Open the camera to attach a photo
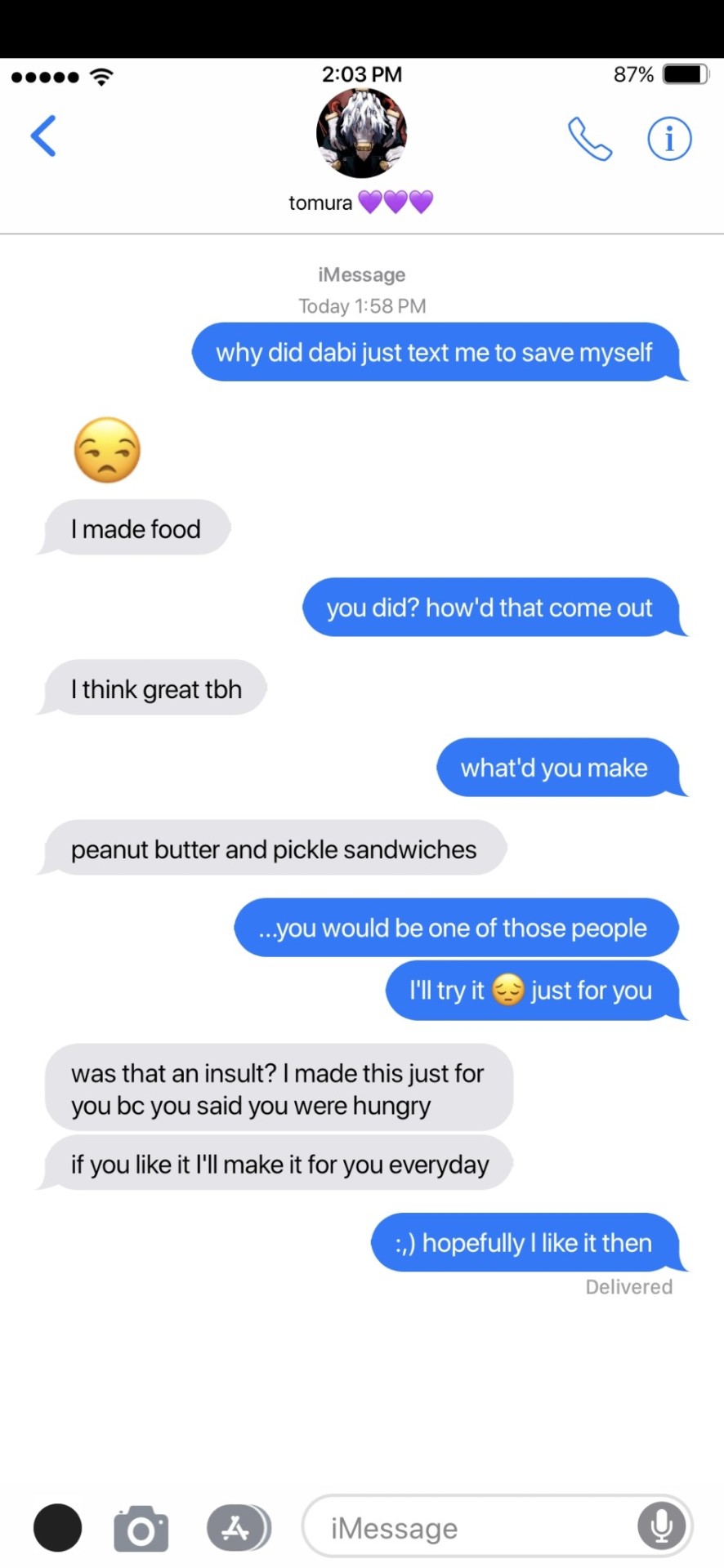724x1568 pixels. 141,1528
